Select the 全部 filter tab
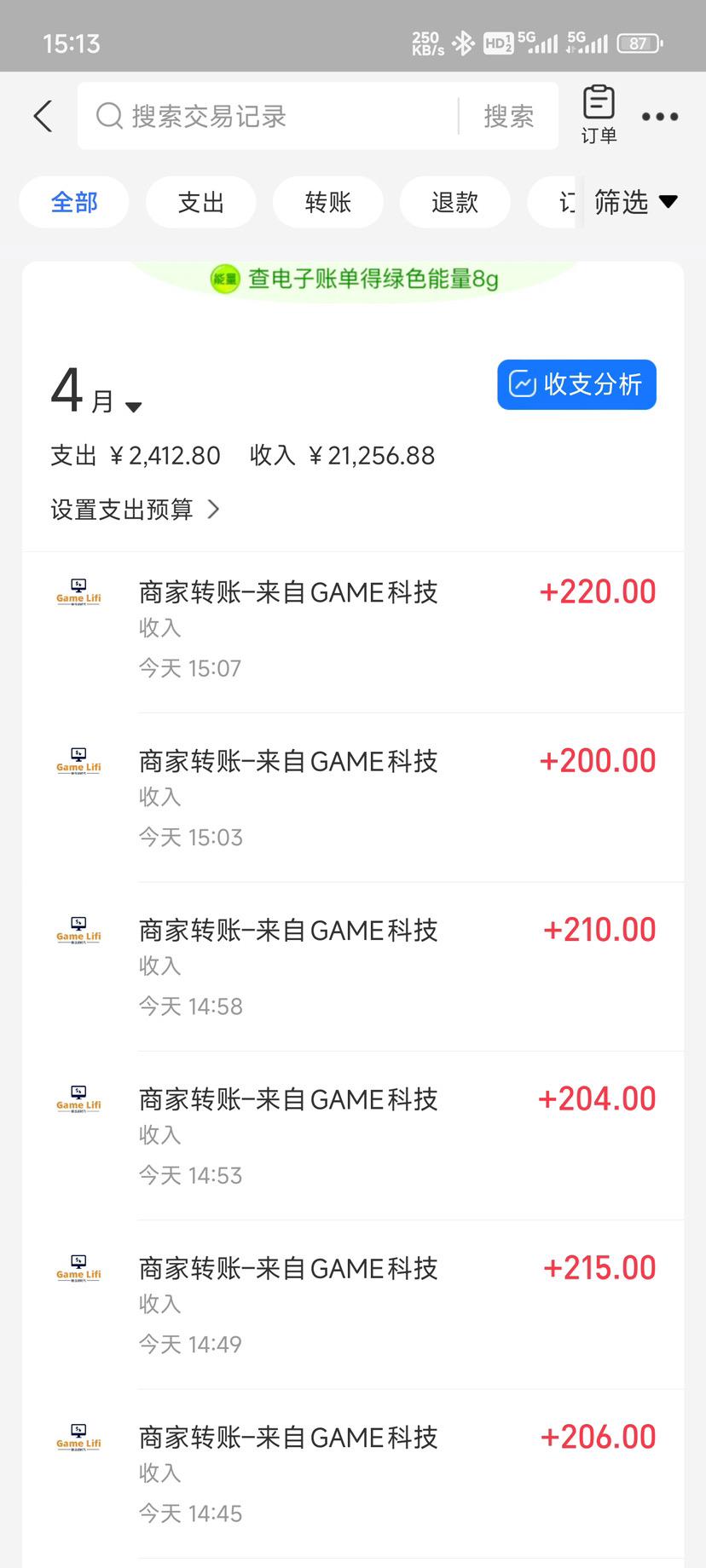Image resolution: width=706 pixels, height=1568 pixels. pos(74,202)
